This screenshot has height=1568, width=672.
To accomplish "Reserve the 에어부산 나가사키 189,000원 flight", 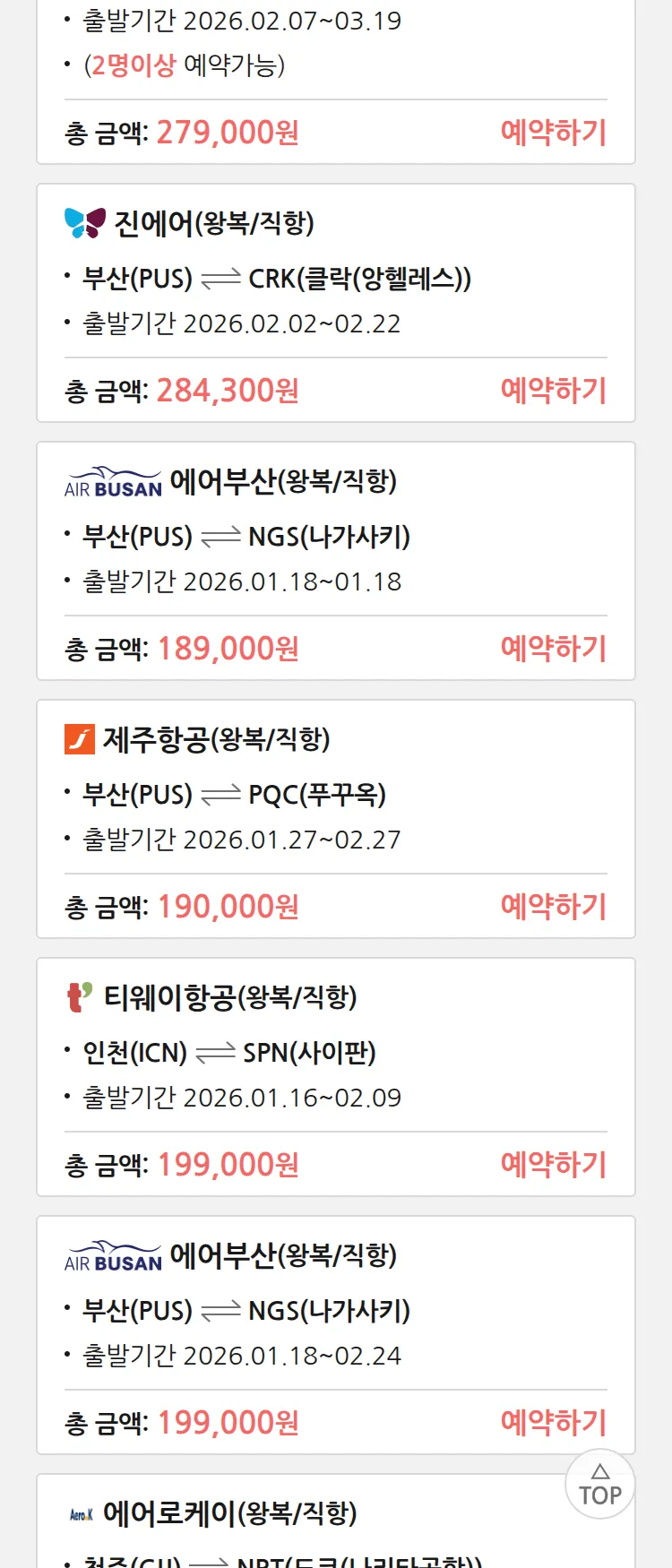I will pos(553,649).
